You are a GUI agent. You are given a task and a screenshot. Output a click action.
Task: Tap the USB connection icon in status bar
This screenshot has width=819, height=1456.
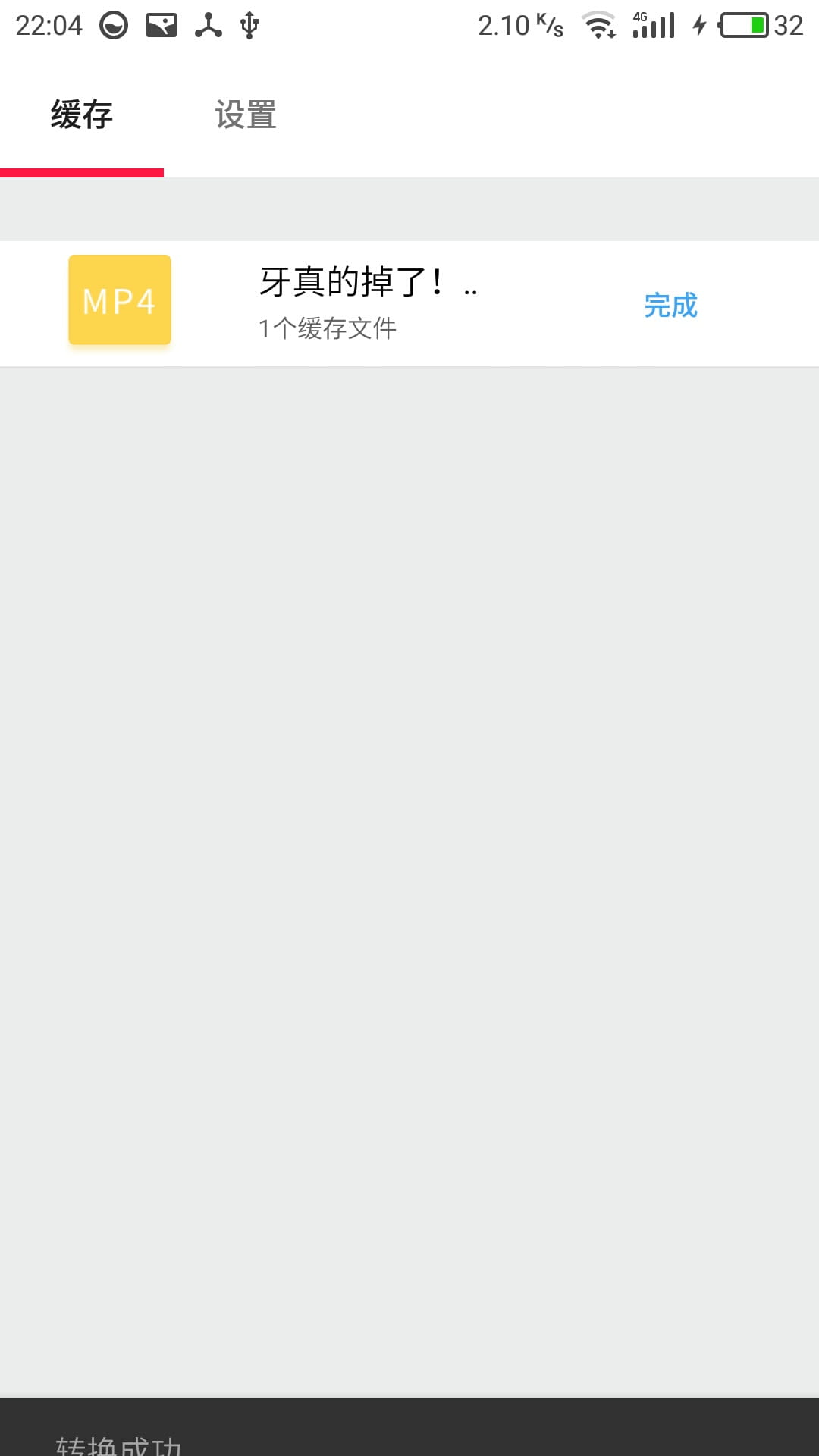[250, 24]
